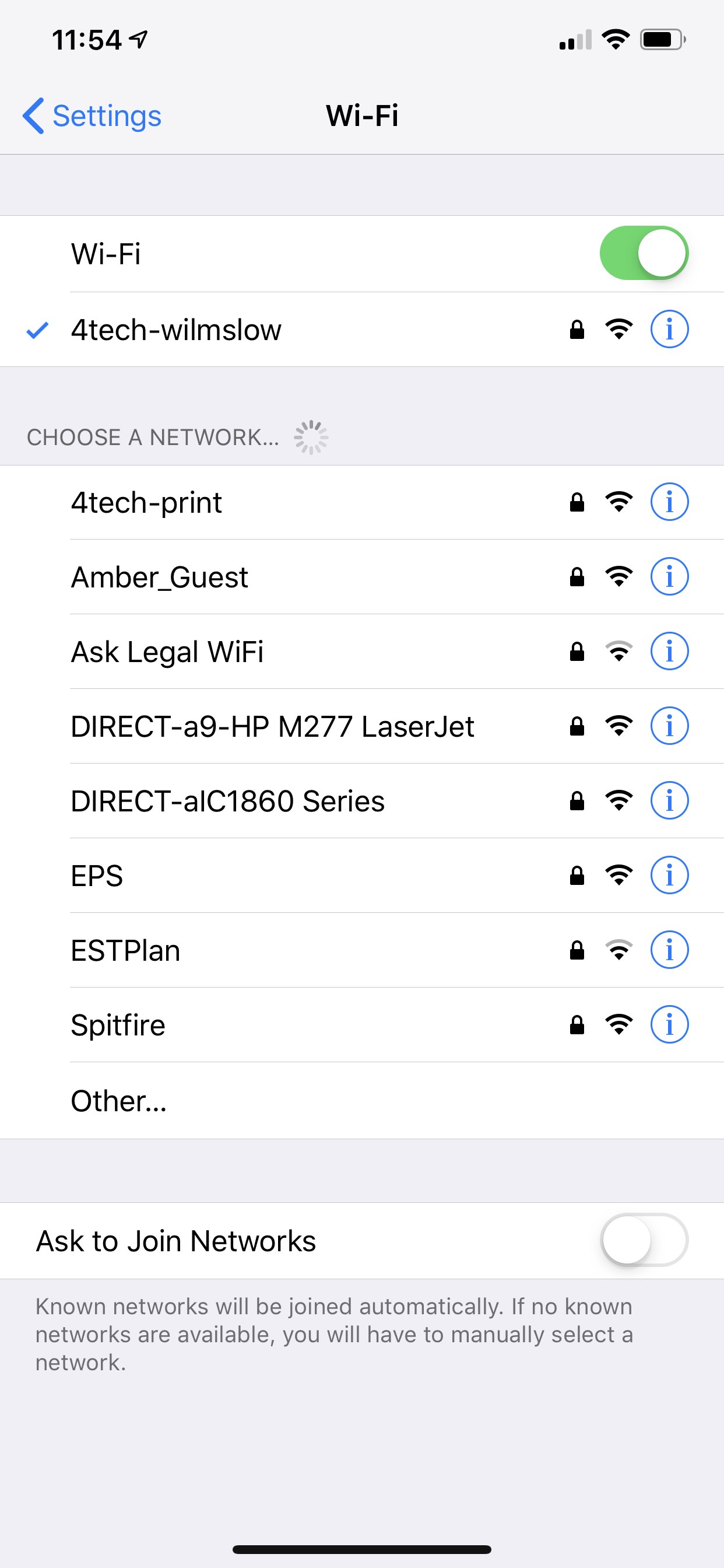Join the Spitfire network

118,1025
